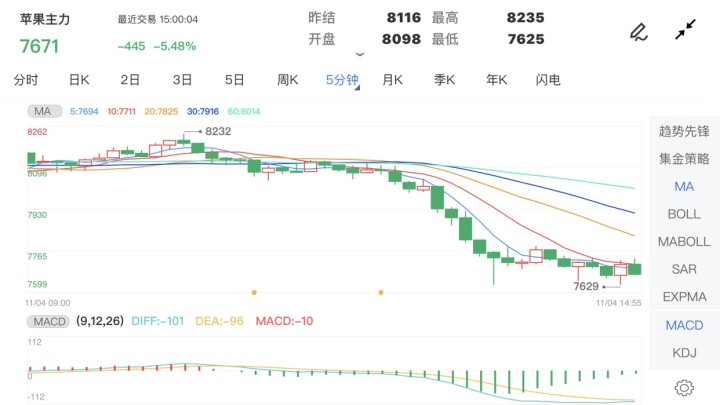Apply the SAR indicator

click(x=684, y=269)
